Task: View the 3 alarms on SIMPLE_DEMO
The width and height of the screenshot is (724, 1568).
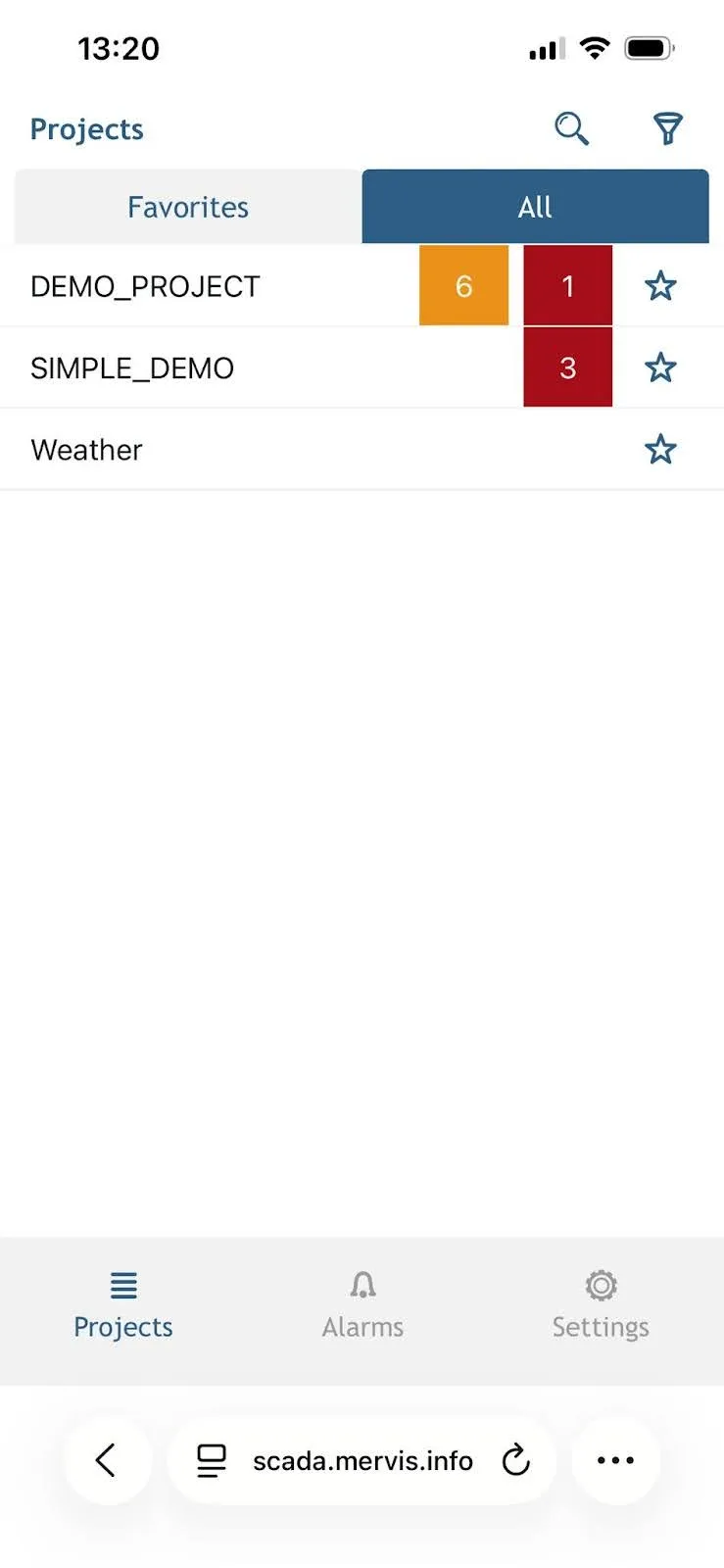Action: (x=567, y=367)
